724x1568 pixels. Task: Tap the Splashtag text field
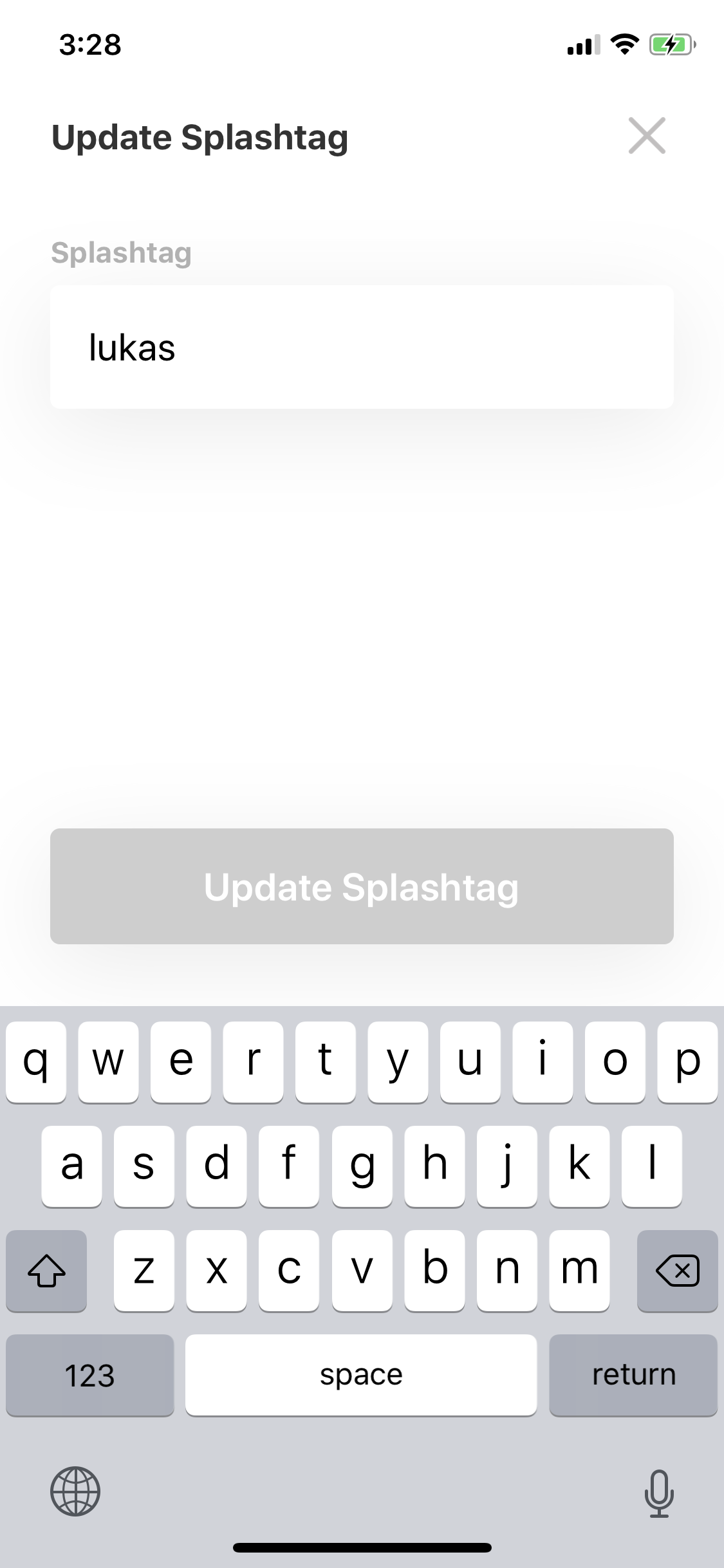(362, 347)
